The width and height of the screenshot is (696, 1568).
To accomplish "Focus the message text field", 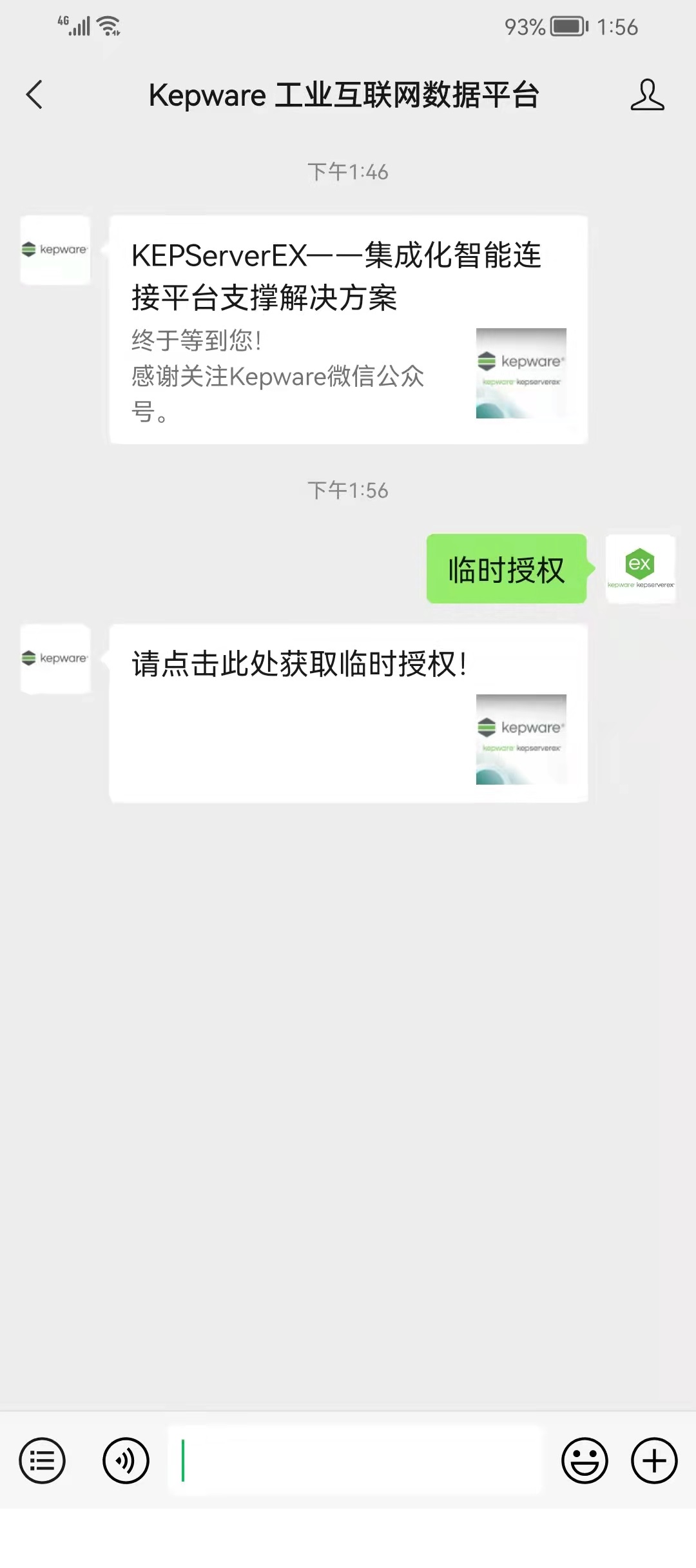I will tap(356, 1460).
